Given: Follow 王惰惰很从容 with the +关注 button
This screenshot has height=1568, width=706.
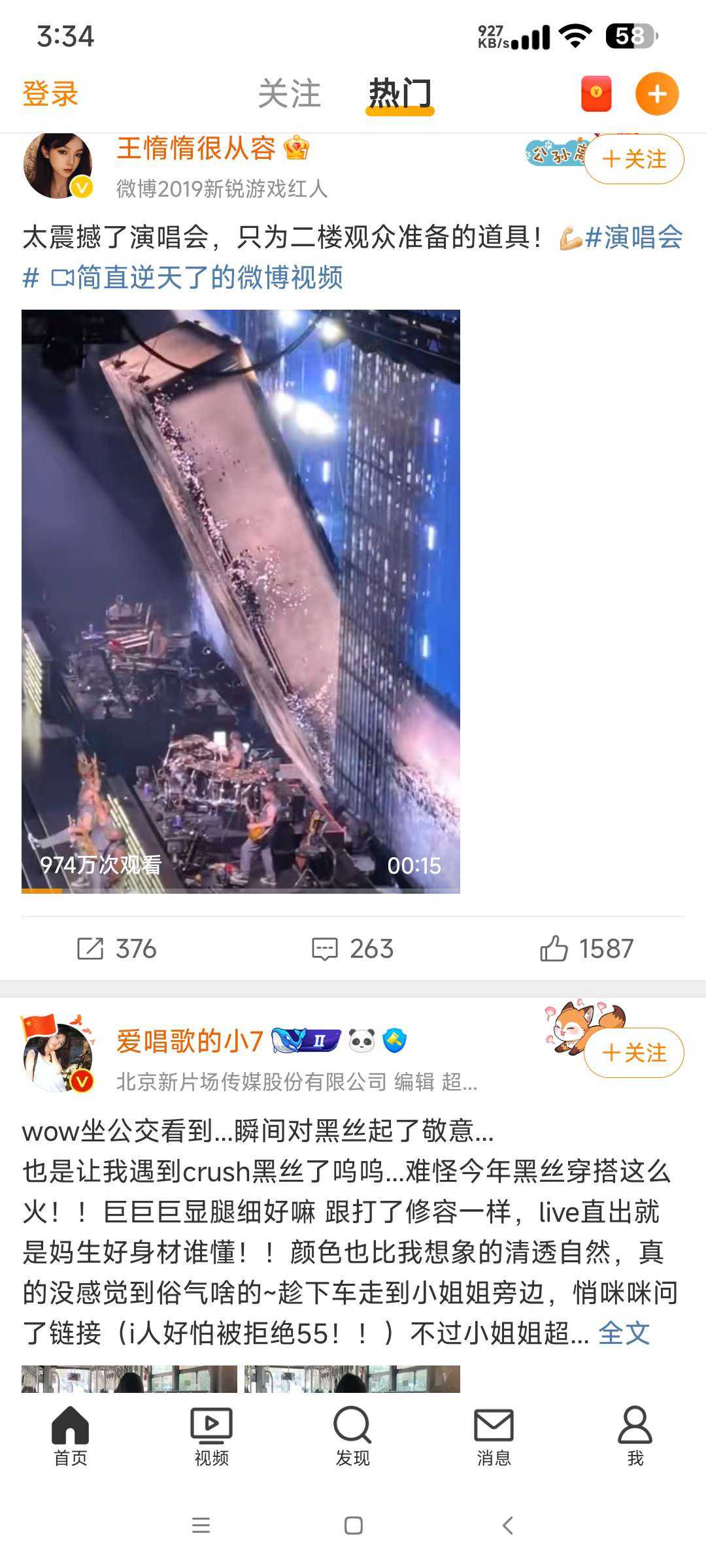Looking at the screenshot, I should click(x=633, y=159).
